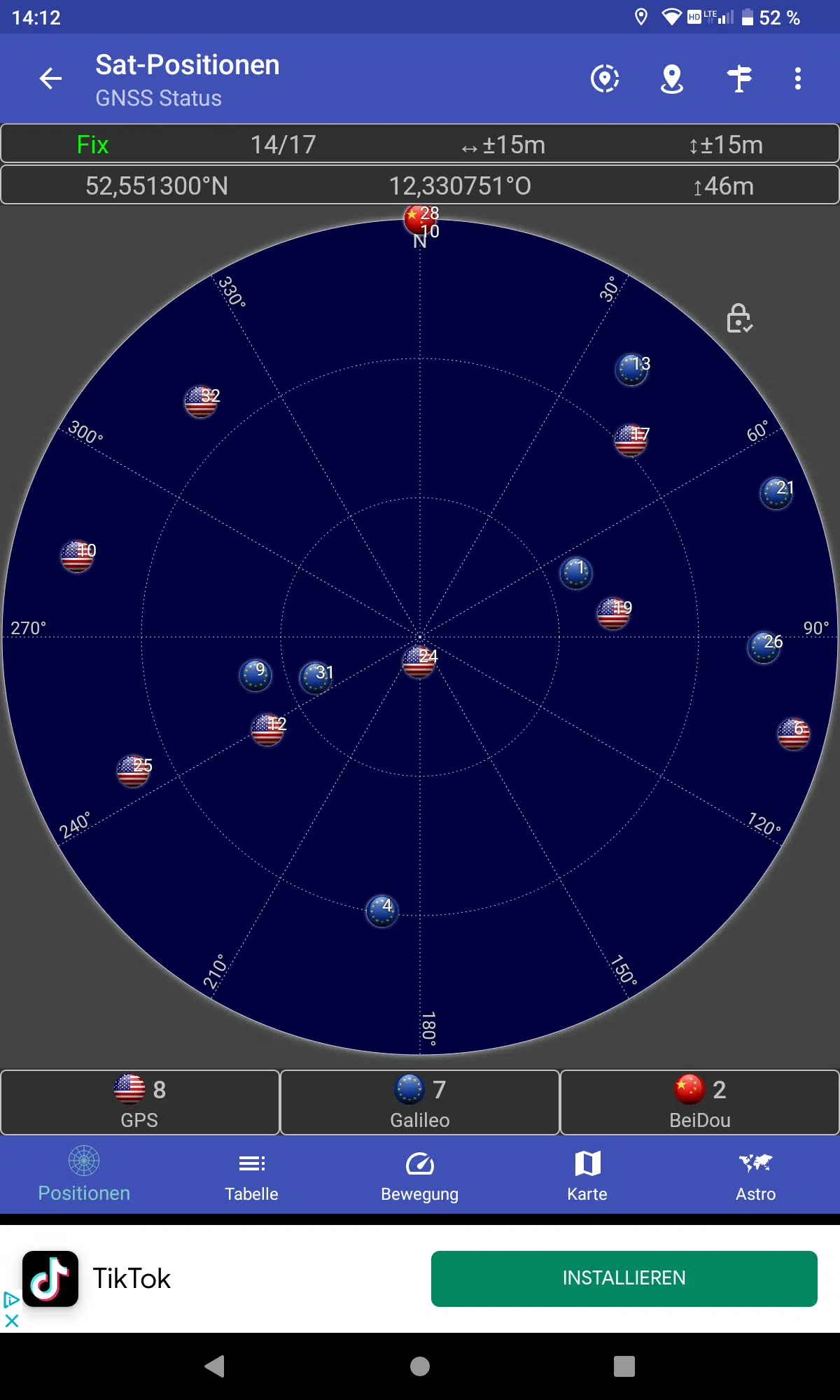Switch to the Karte tab
840x1400 pixels.
tap(588, 1176)
